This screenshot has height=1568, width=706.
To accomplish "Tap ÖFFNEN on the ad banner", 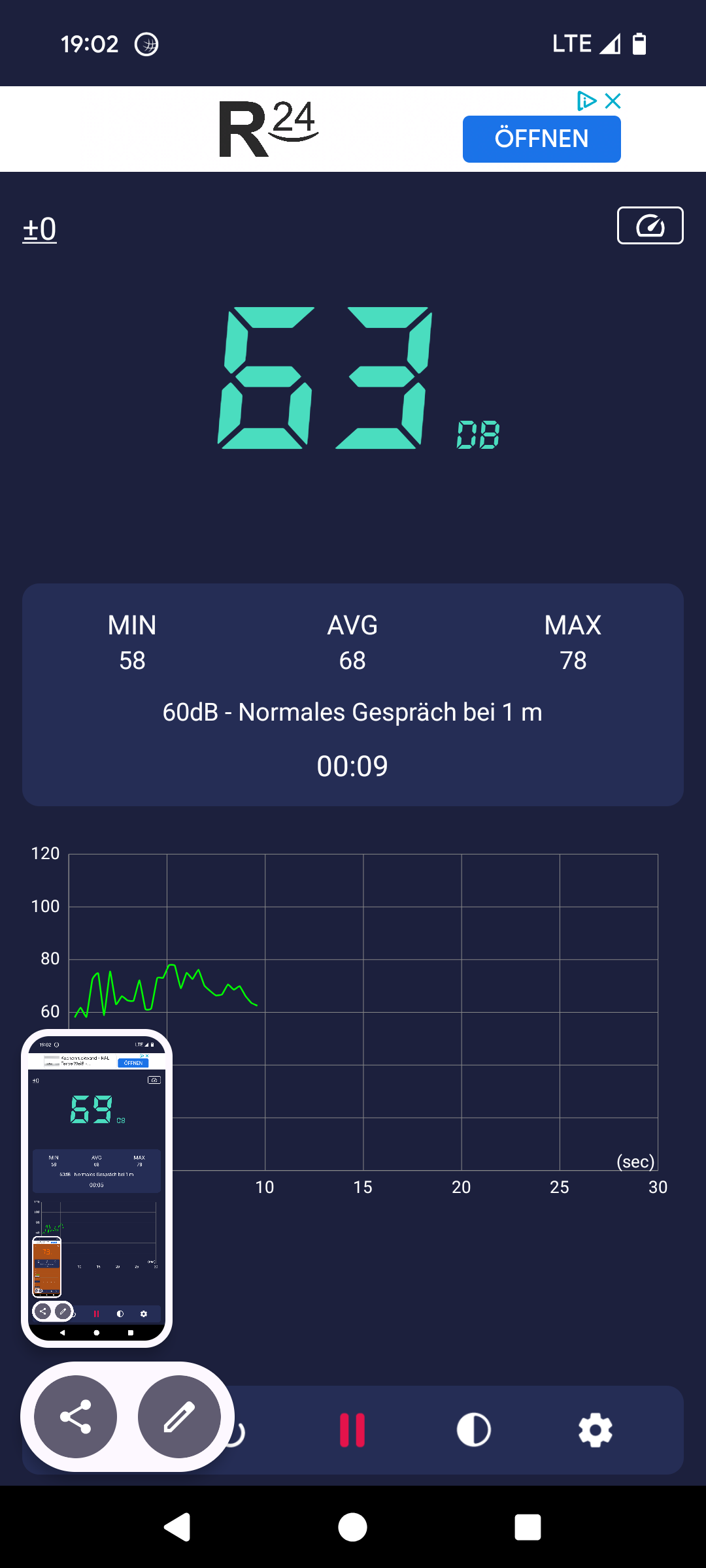I will pyautogui.click(x=541, y=139).
